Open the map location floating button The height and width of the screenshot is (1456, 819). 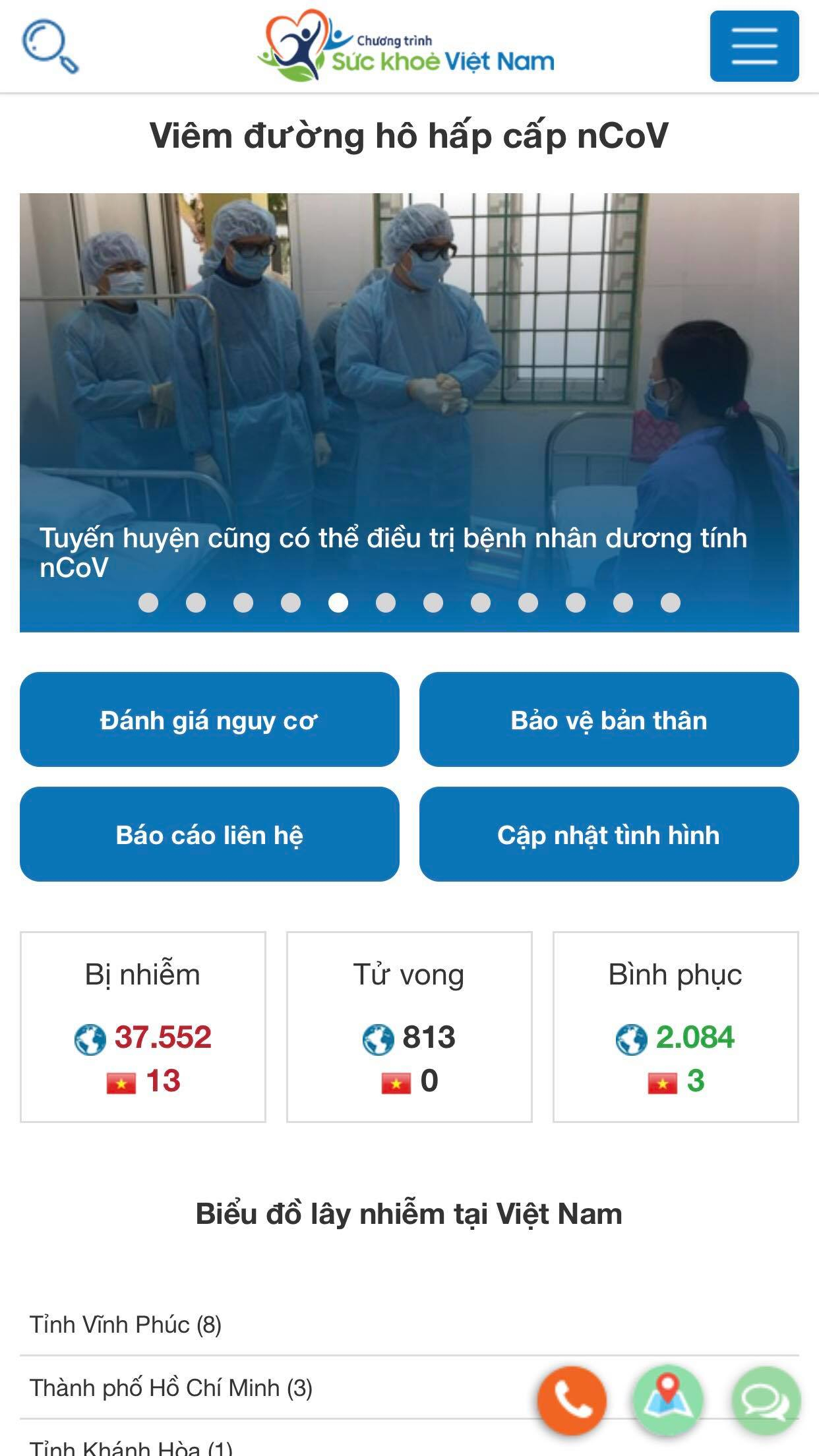(x=668, y=1400)
